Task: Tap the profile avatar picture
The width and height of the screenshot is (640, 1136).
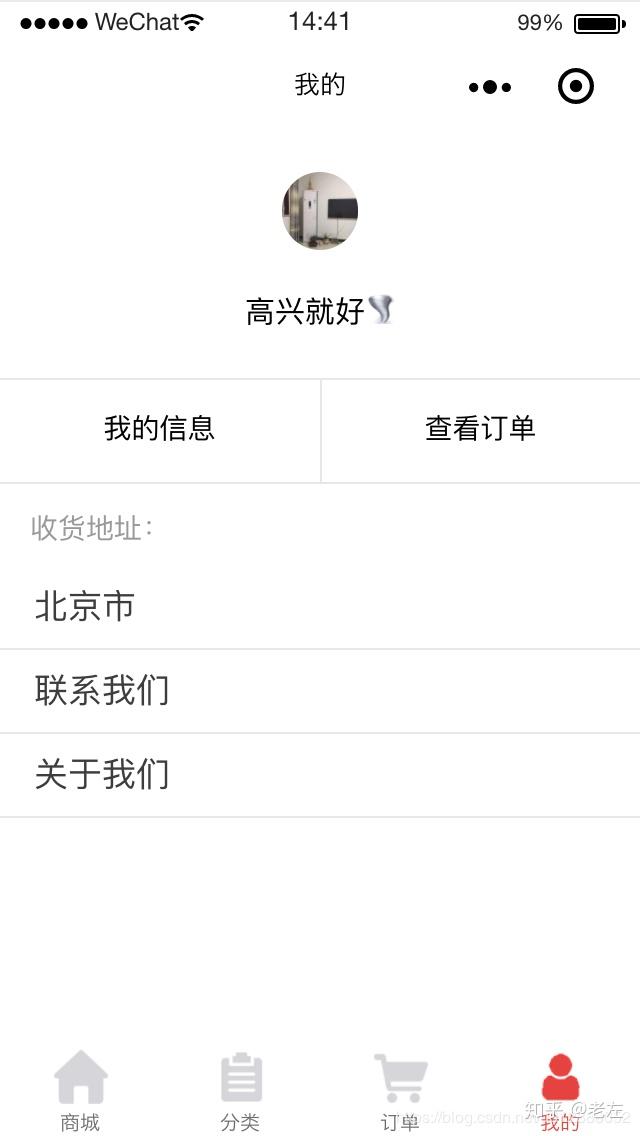Action: [x=320, y=210]
